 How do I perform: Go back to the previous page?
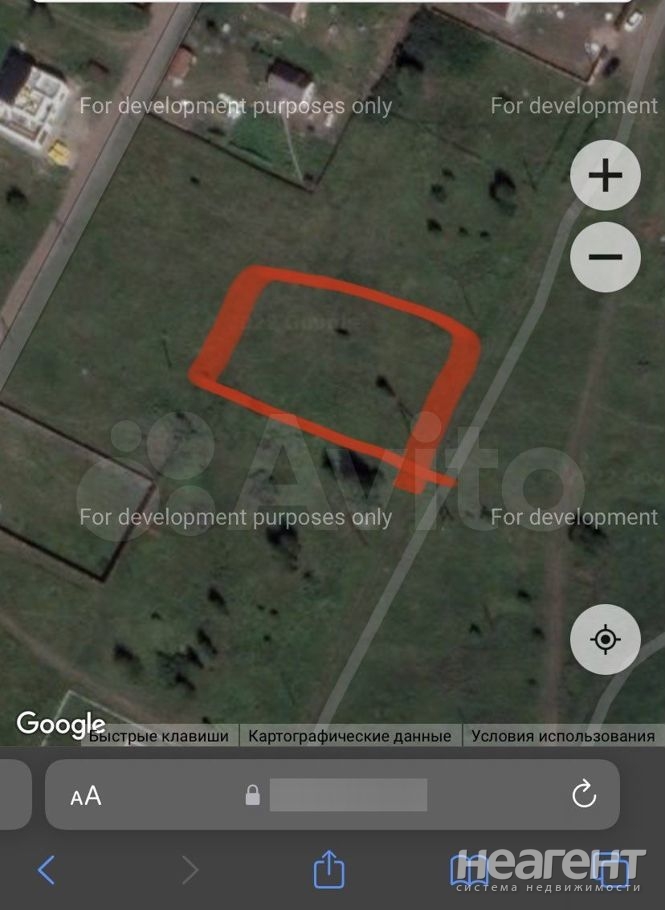46,870
